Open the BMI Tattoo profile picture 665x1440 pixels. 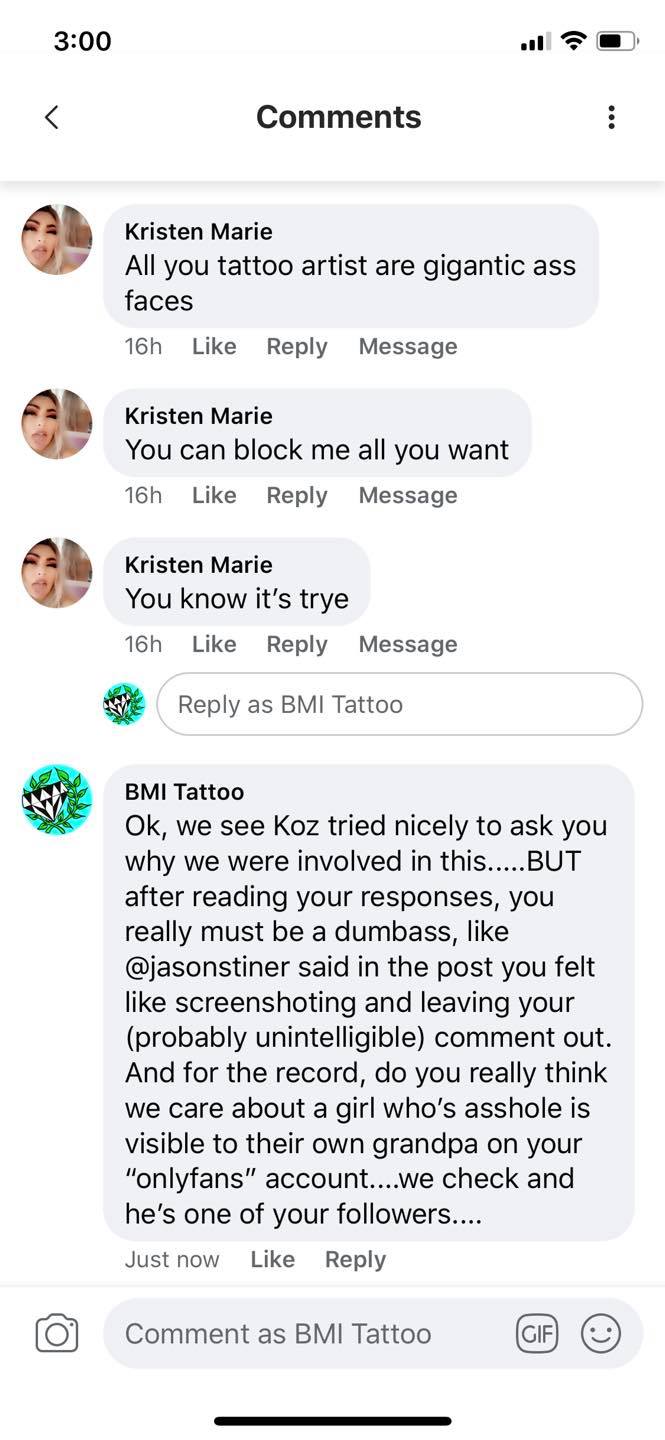56,799
